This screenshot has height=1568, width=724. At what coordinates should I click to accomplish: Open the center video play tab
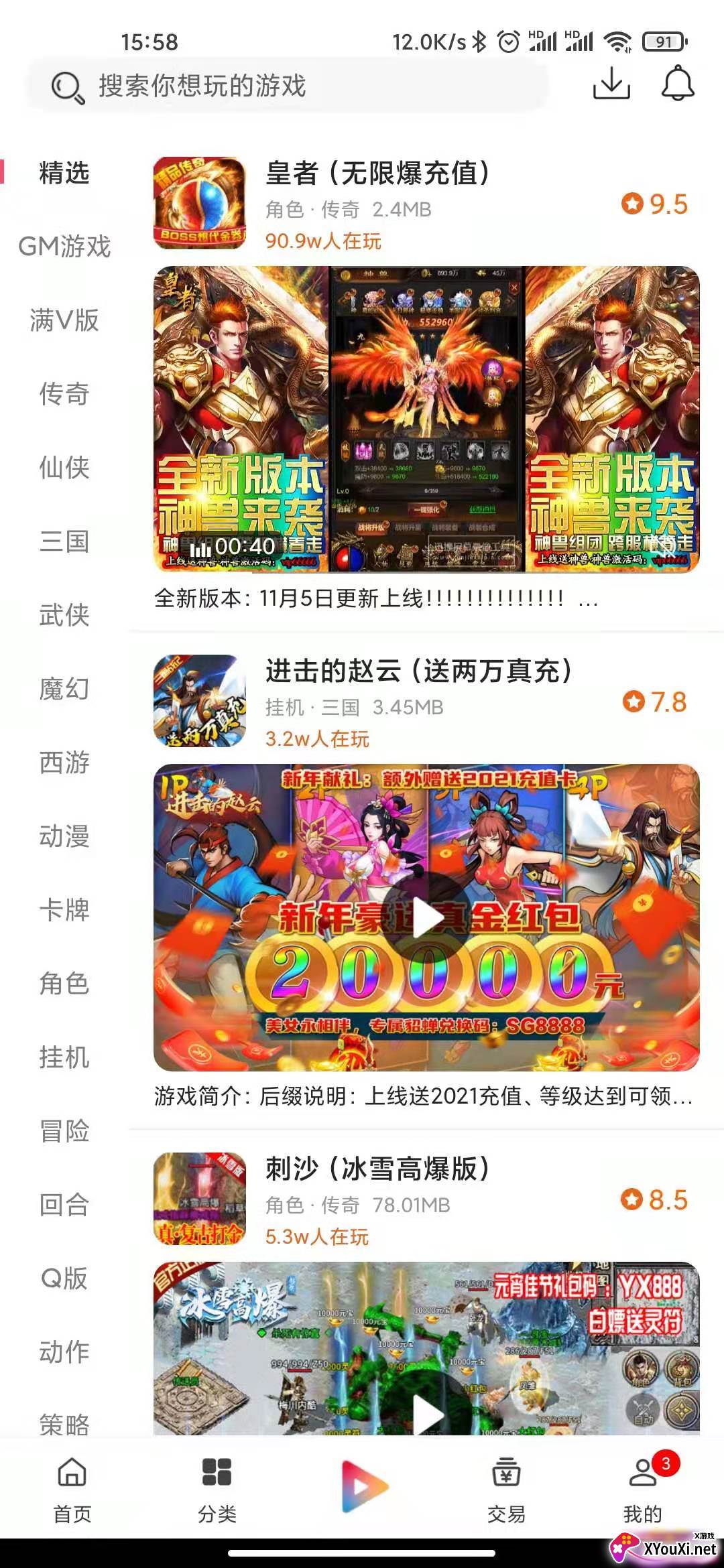pyautogui.click(x=363, y=1486)
